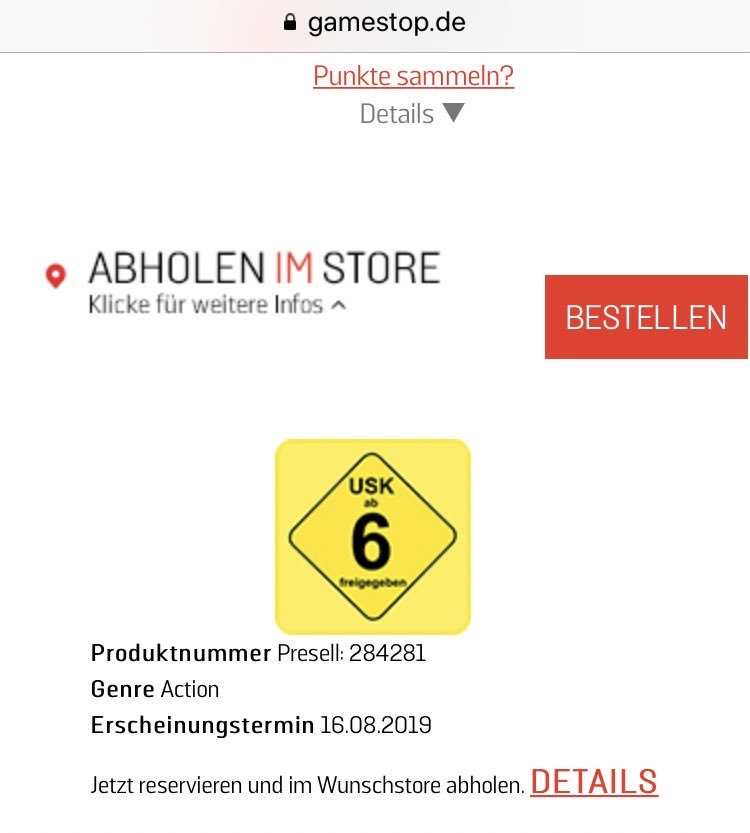
Task: Open the red DETAILS link
Action: [594, 781]
